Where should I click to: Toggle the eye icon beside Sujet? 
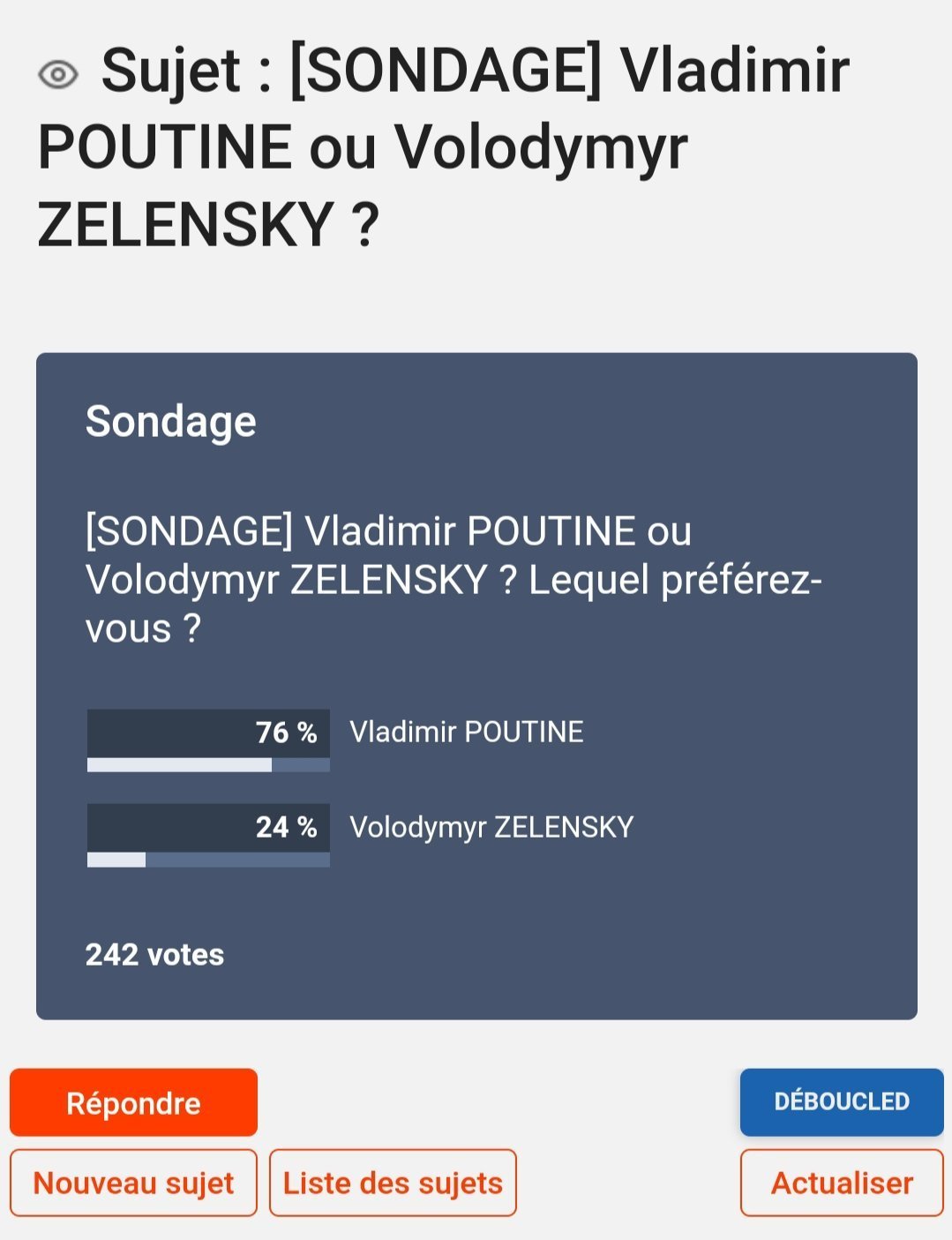tap(58, 75)
